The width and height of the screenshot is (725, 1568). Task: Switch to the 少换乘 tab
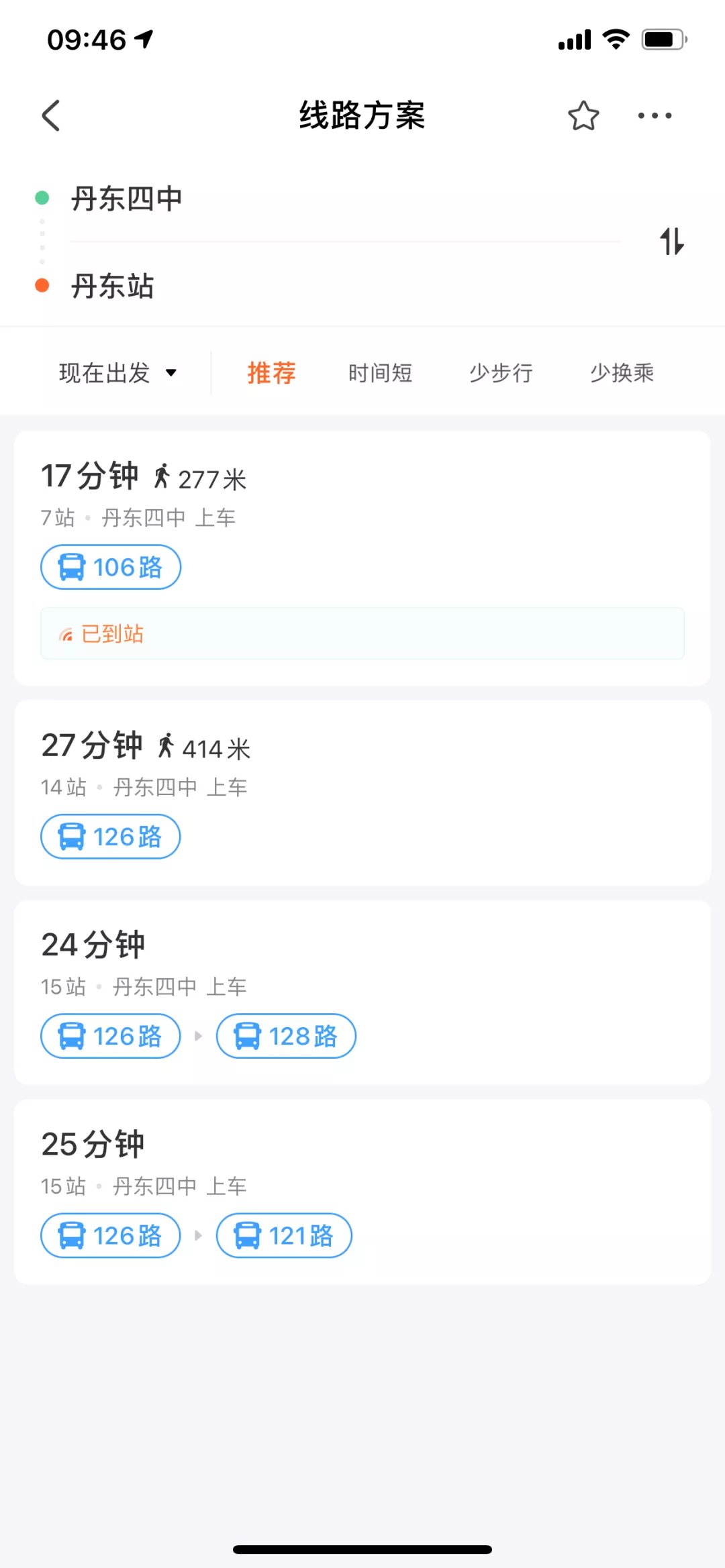(622, 373)
